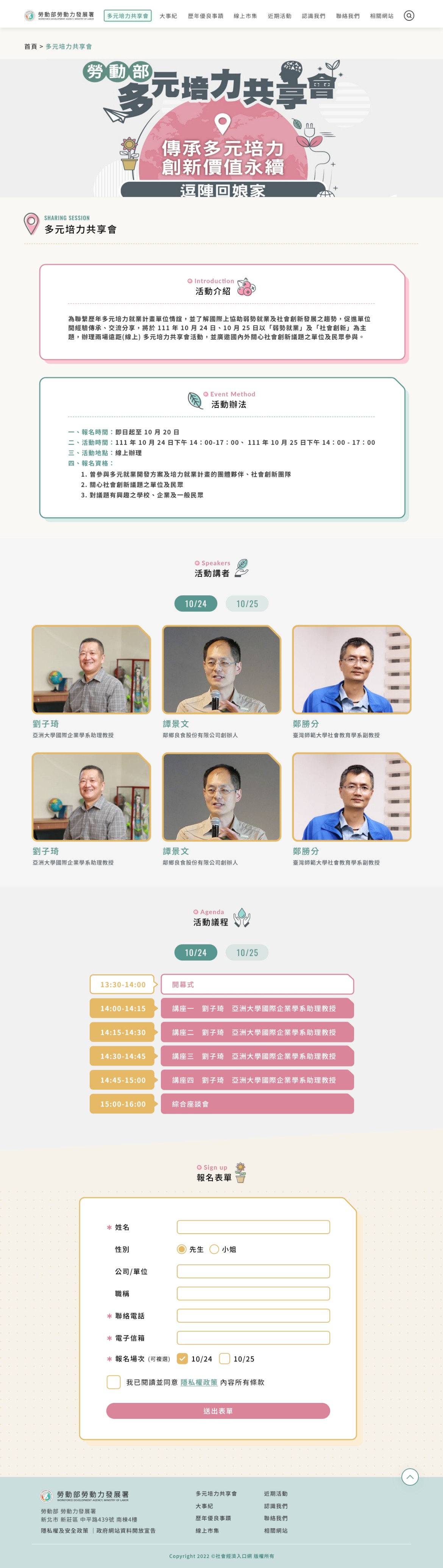The width and height of the screenshot is (443, 1568).
Task: Tick the privacy agreement checkbox
Action: [114, 1382]
